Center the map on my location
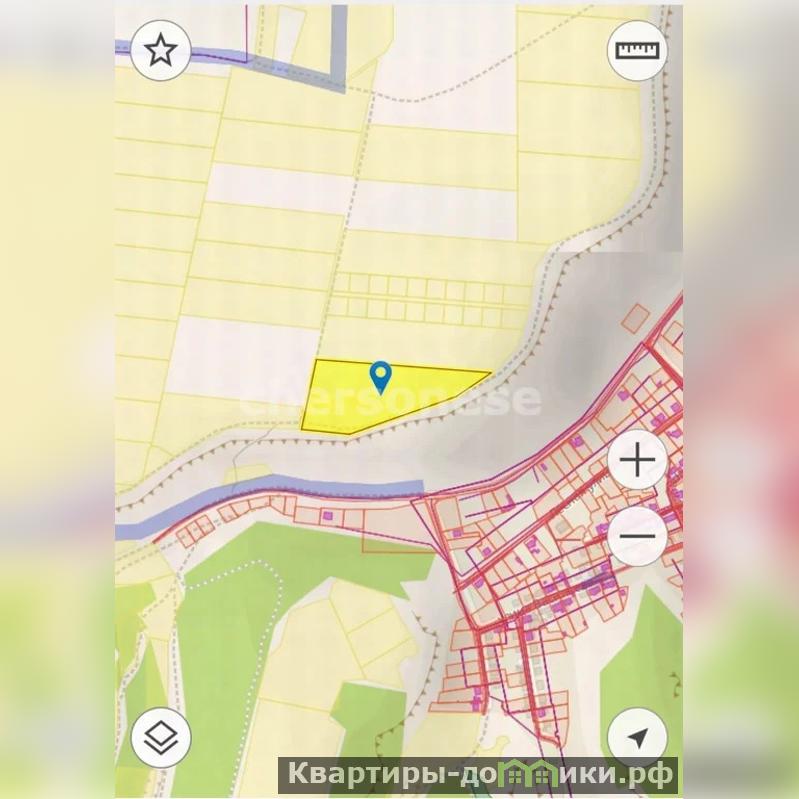The width and height of the screenshot is (799, 799). [637, 739]
